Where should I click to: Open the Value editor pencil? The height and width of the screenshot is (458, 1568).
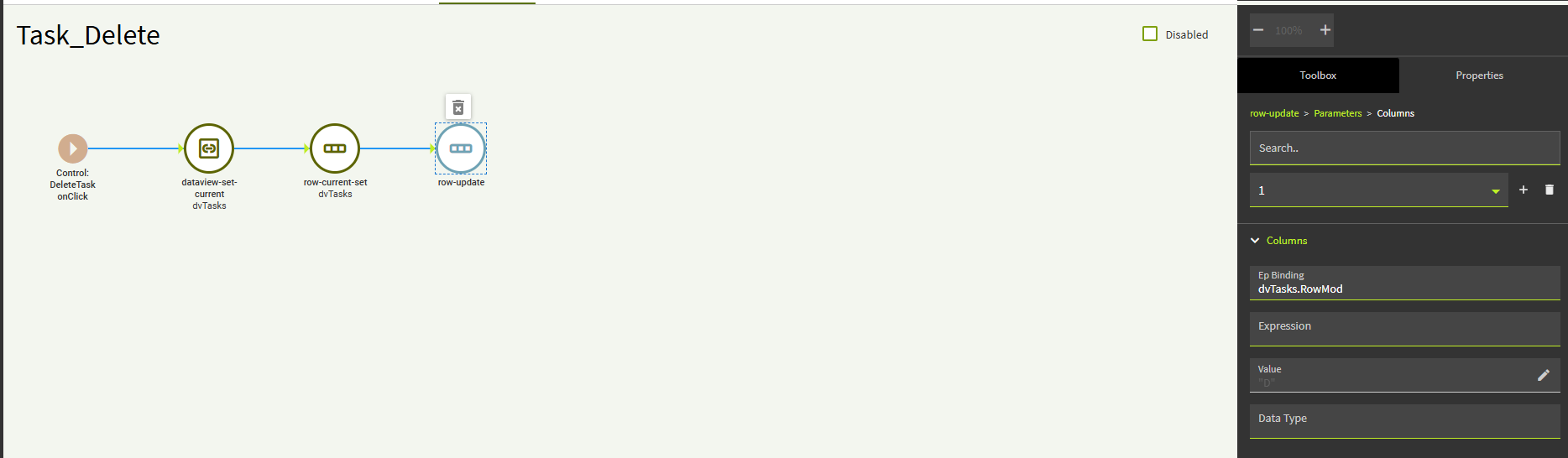tap(1543, 376)
